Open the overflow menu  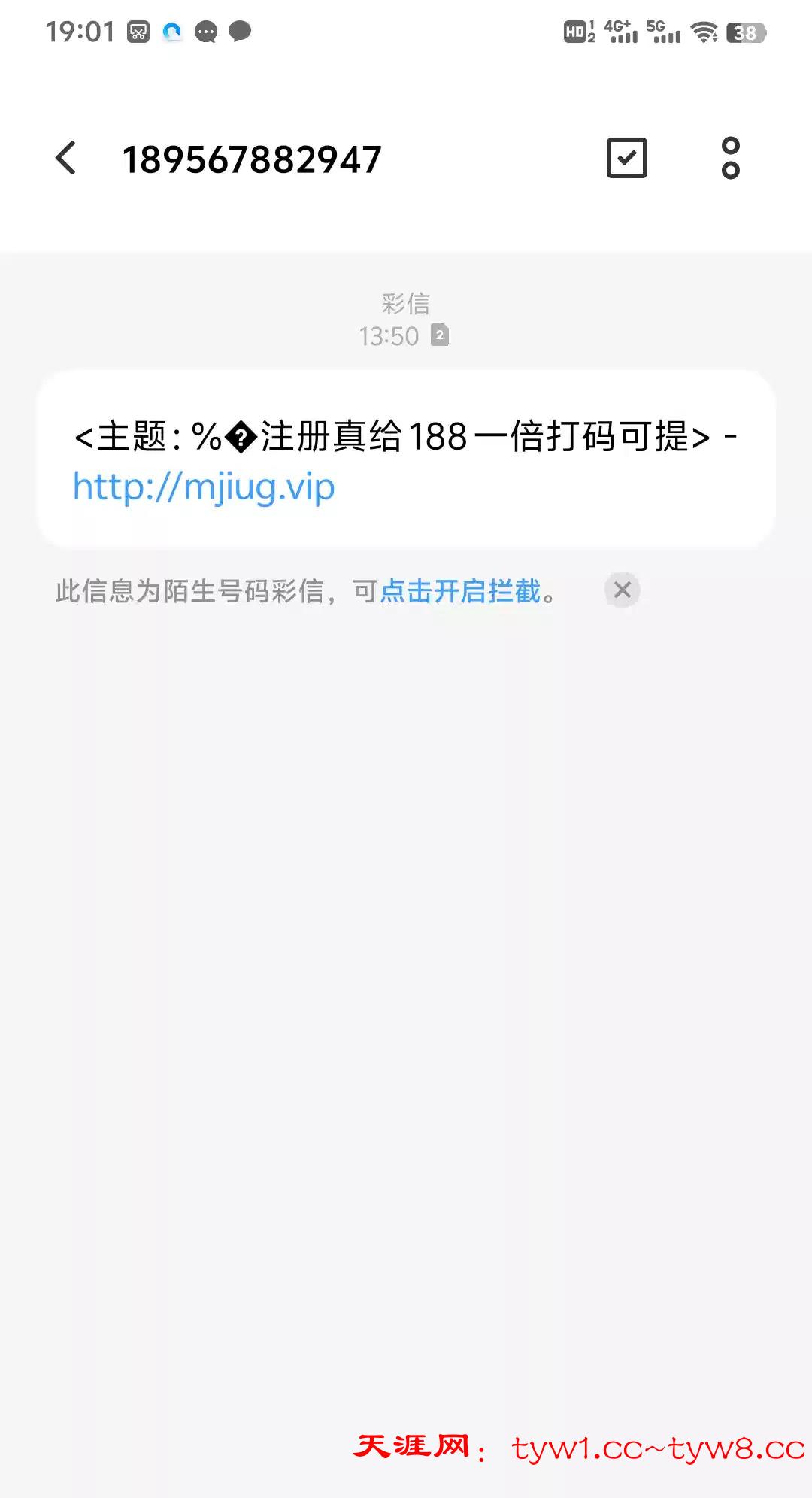click(x=730, y=158)
